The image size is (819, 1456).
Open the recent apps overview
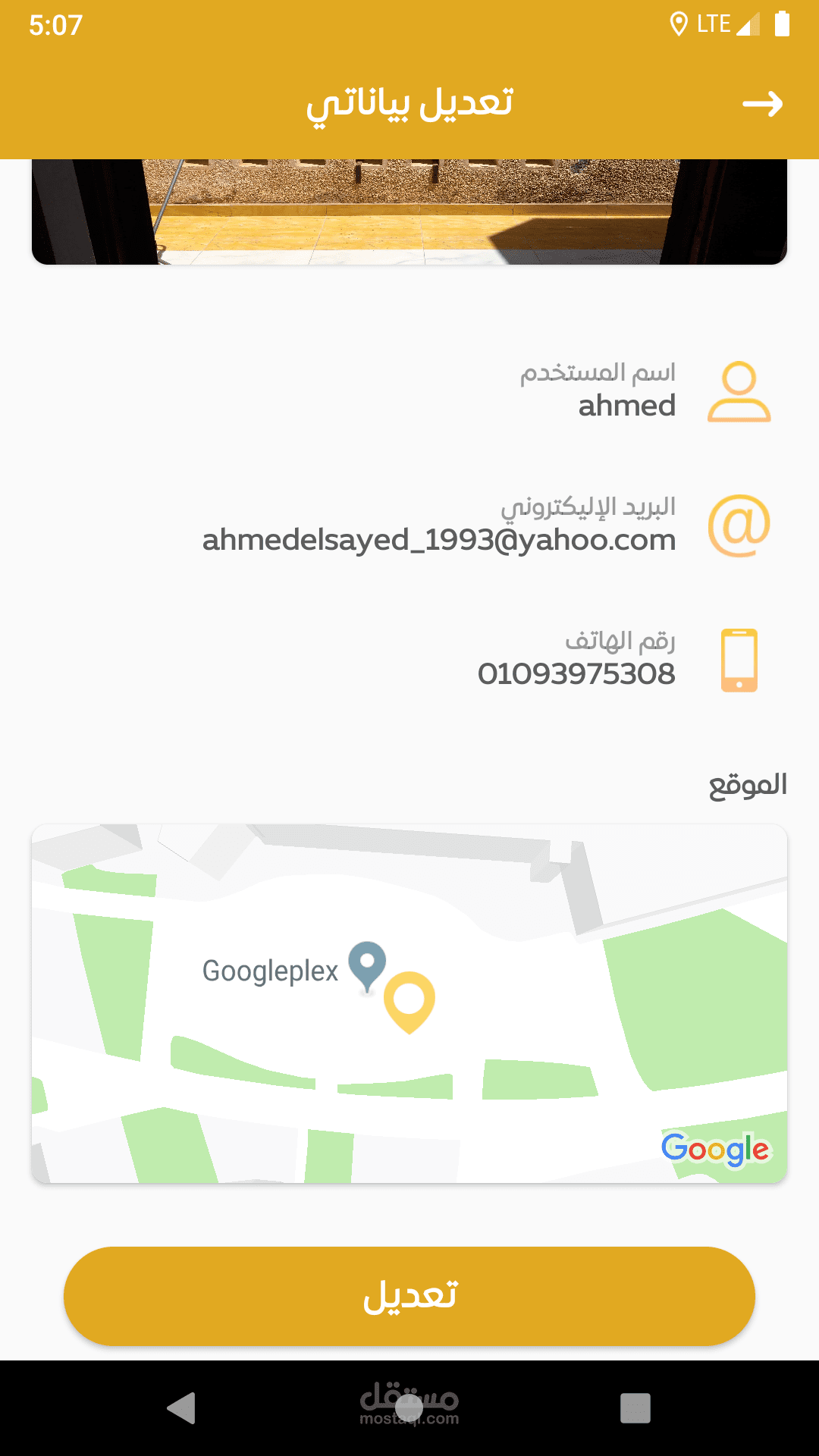pyautogui.click(x=635, y=1407)
